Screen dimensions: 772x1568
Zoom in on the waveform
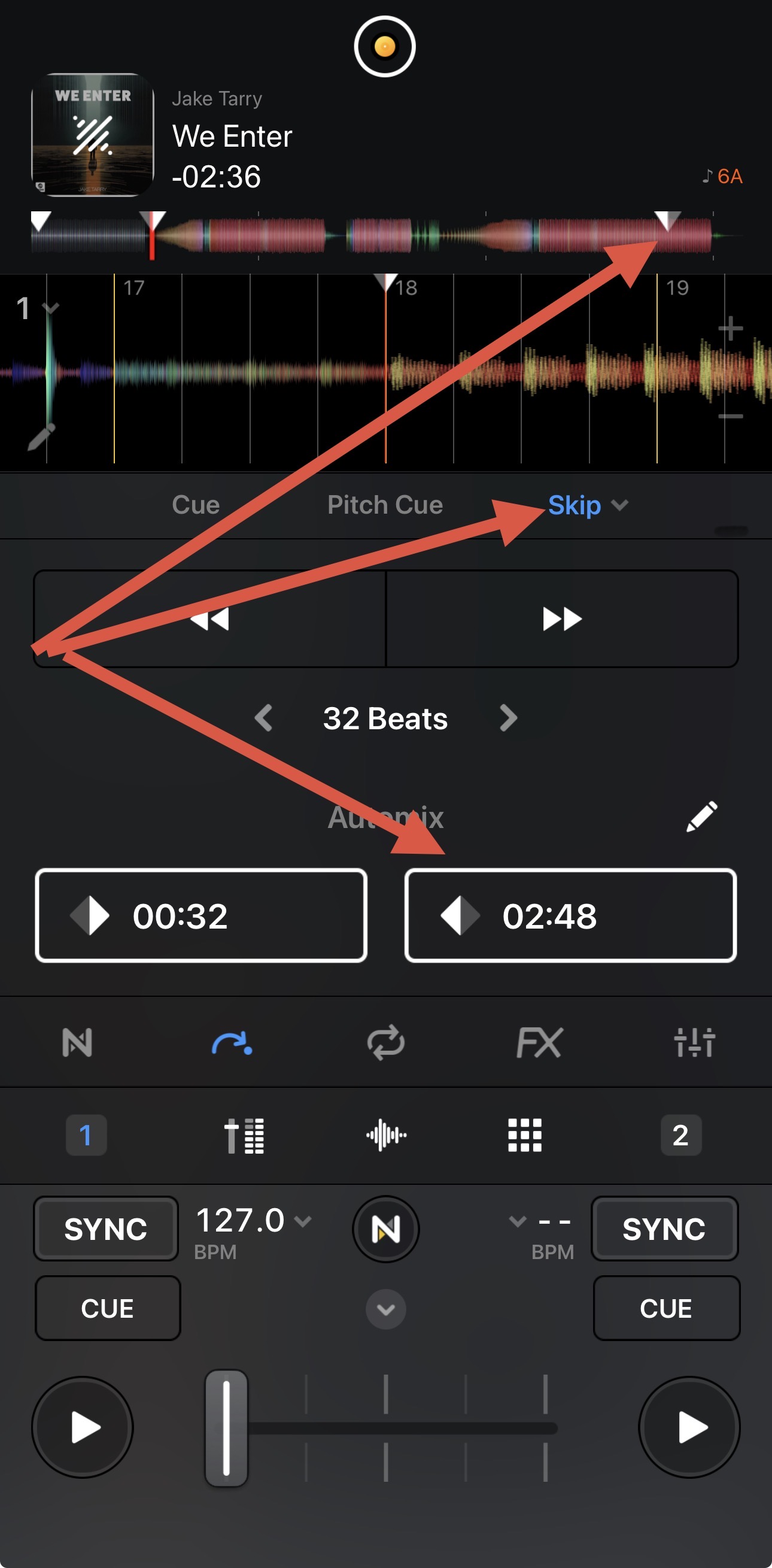click(730, 329)
